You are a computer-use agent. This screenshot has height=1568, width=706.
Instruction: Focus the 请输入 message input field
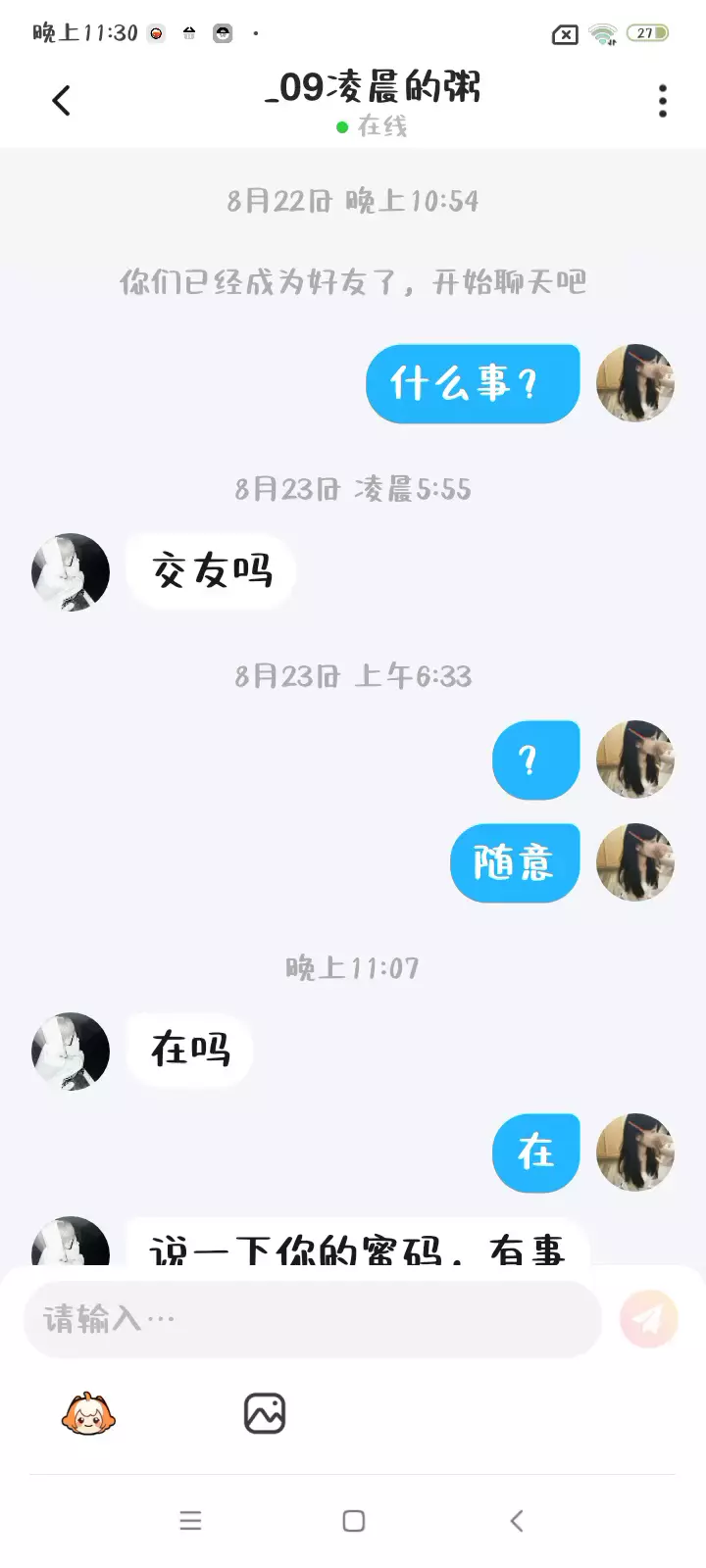(x=312, y=1319)
